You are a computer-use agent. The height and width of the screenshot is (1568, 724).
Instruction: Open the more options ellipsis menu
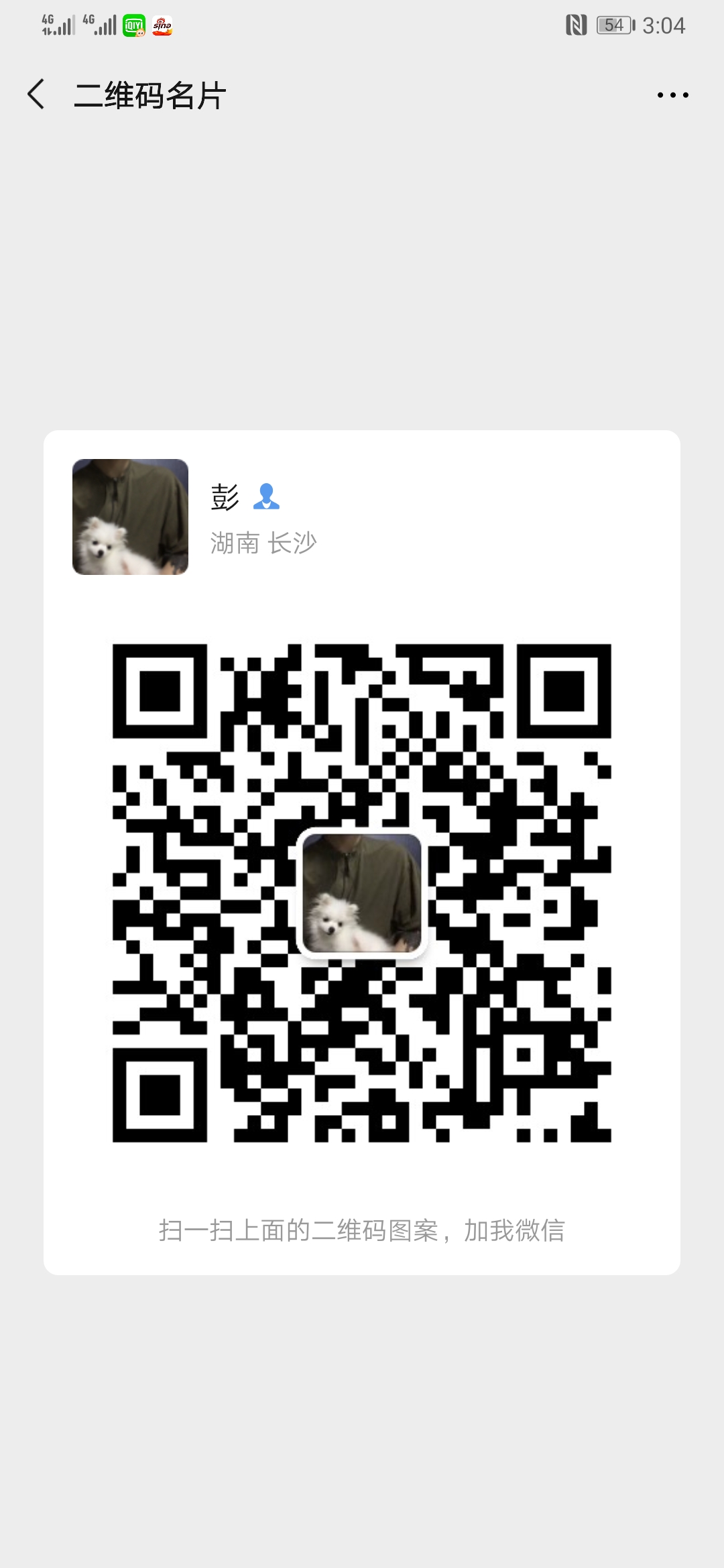[x=672, y=95]
